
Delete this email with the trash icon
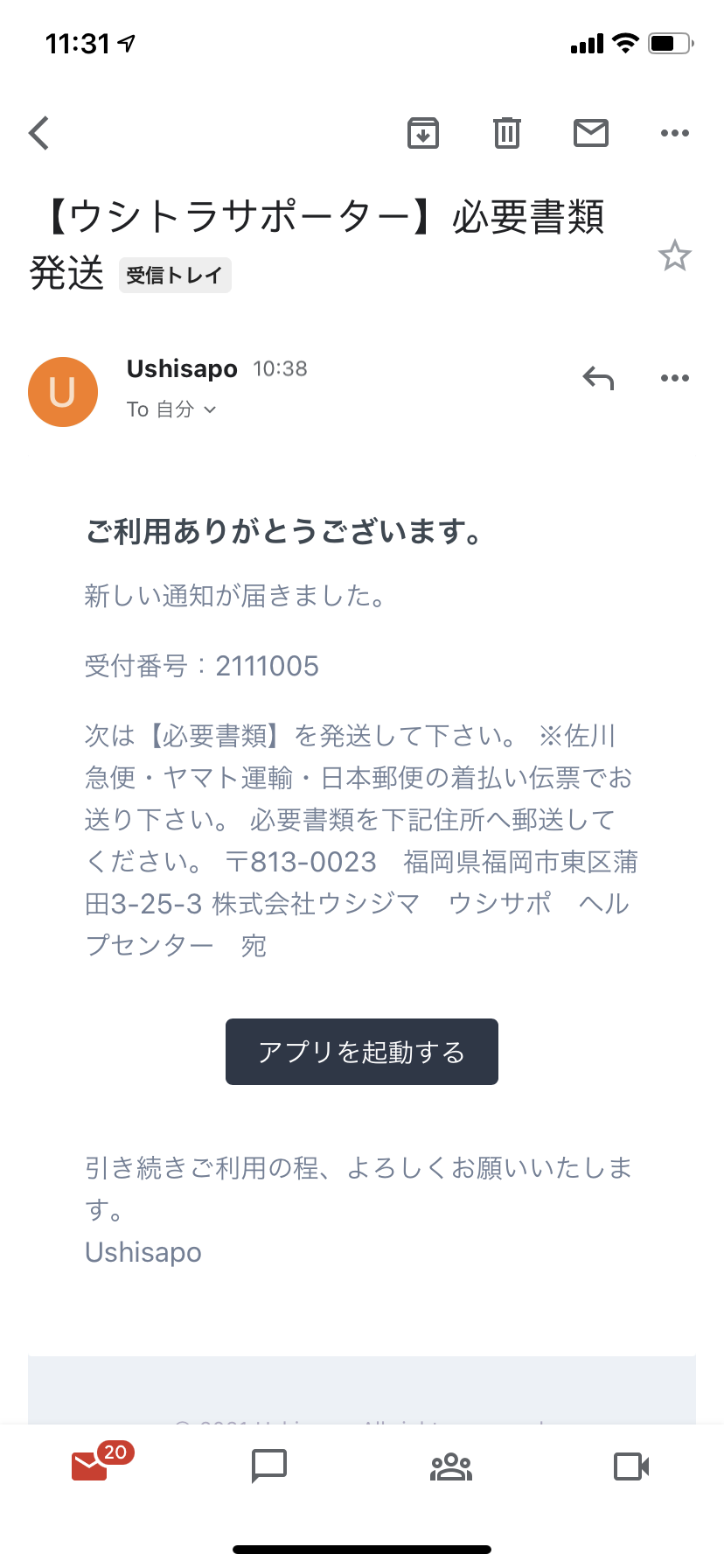507,133
